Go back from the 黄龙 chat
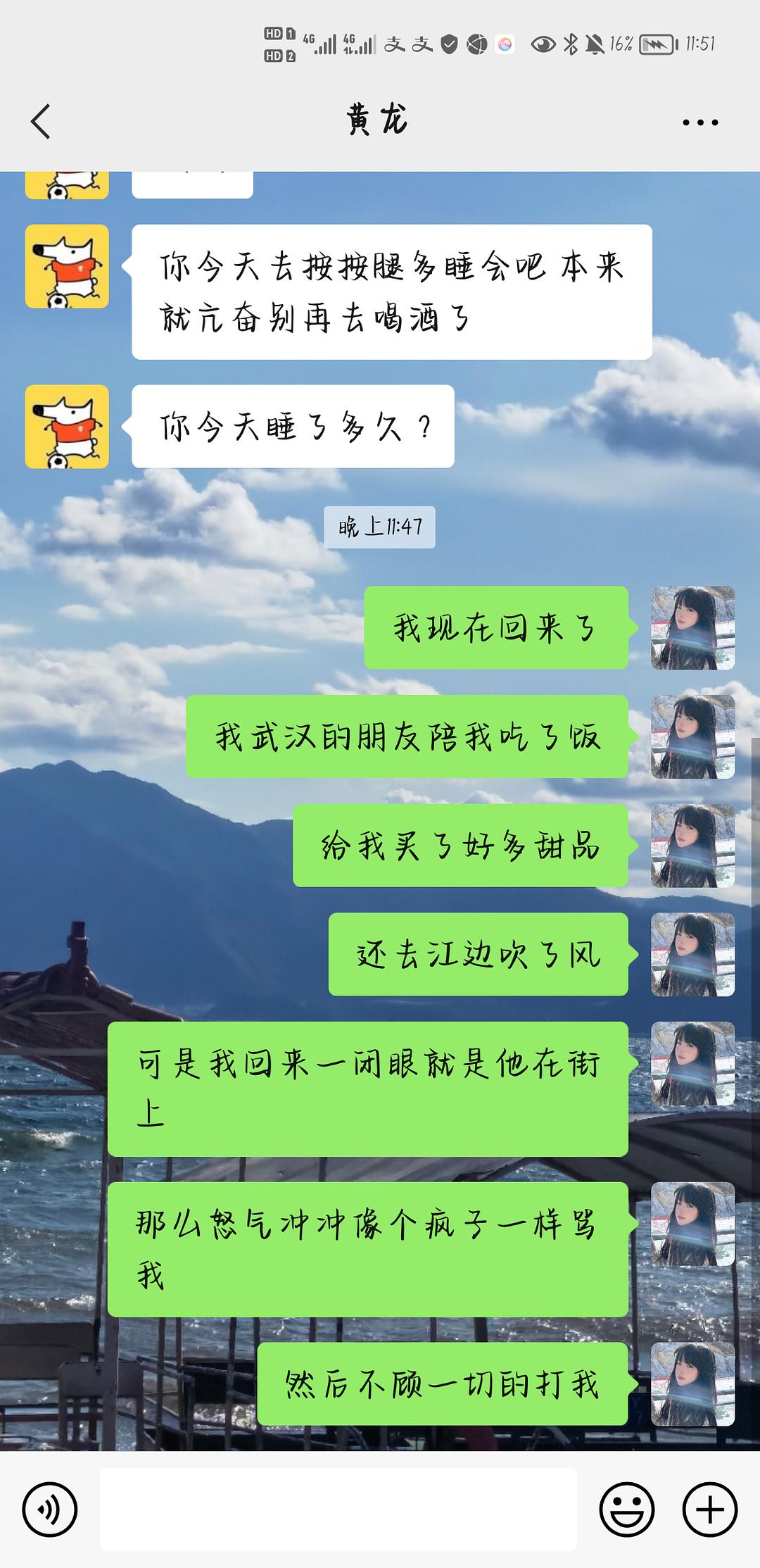Viewport: 760px width, 1568px height. pos(41,121)
